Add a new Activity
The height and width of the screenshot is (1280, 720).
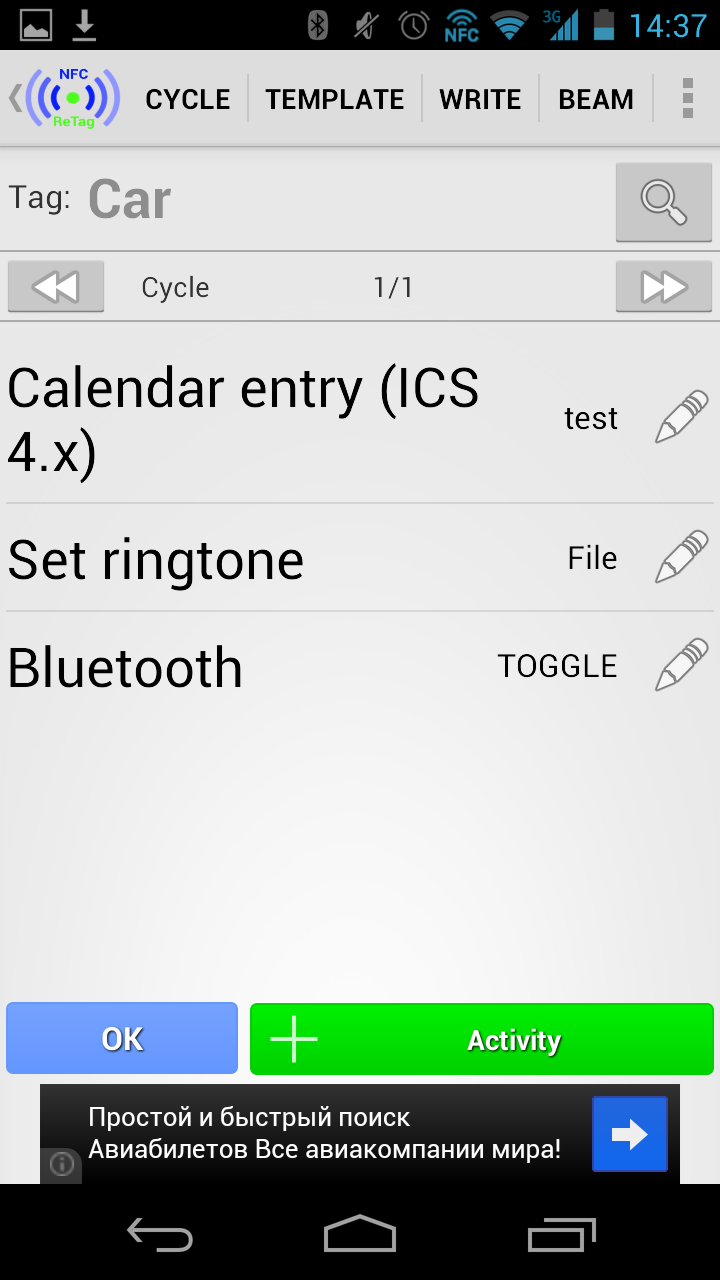(x=481, y=1039)
